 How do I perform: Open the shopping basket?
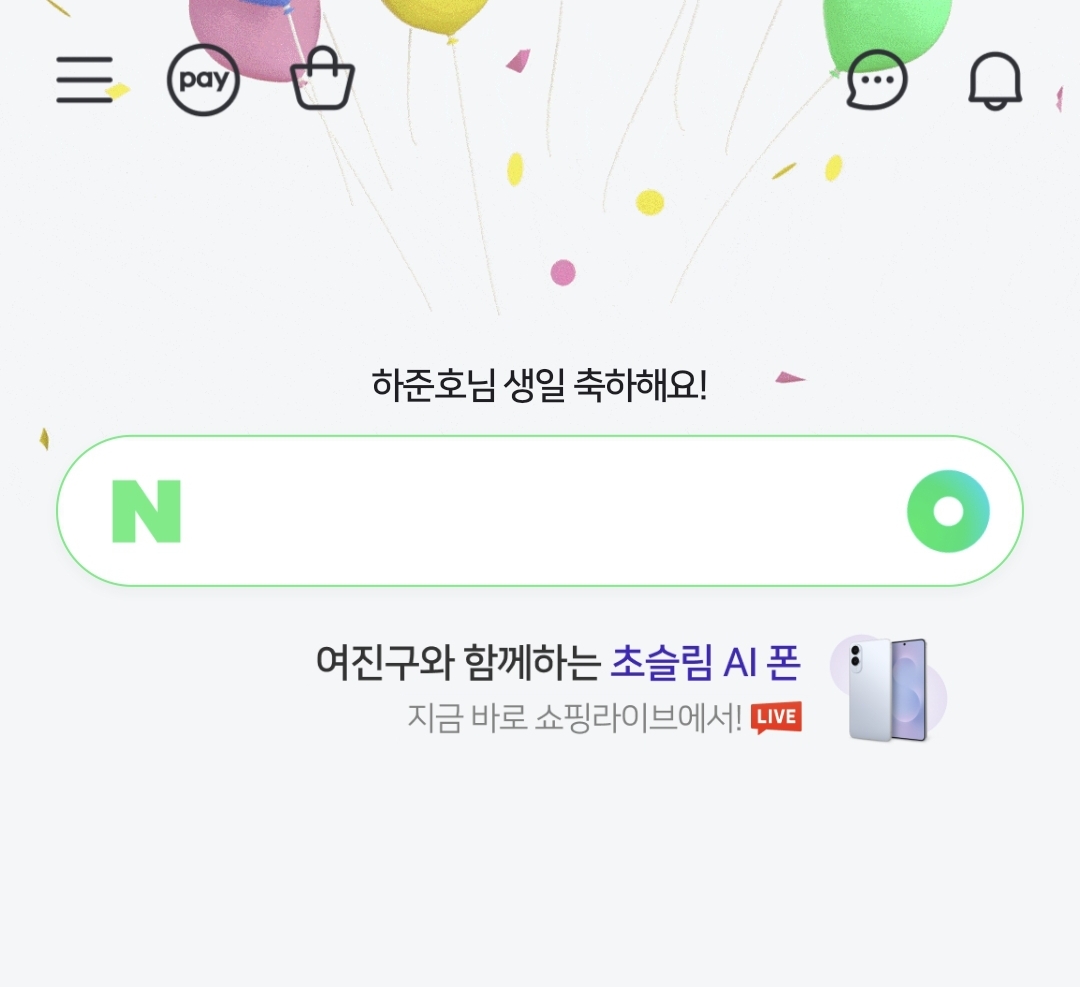[x=322, y=80]
